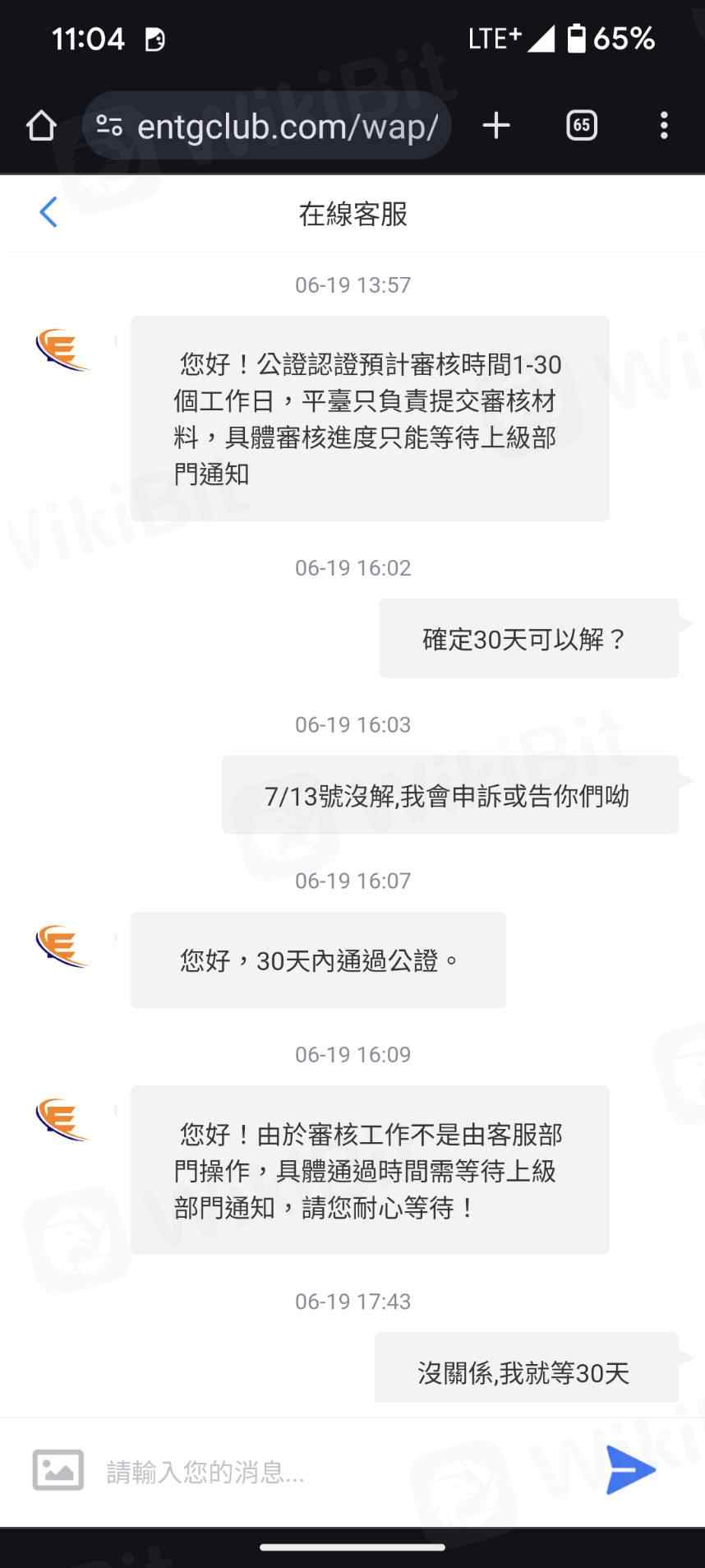Open a new browser tab
Screen dimensions: 705x1568
(x=496, y=126)
